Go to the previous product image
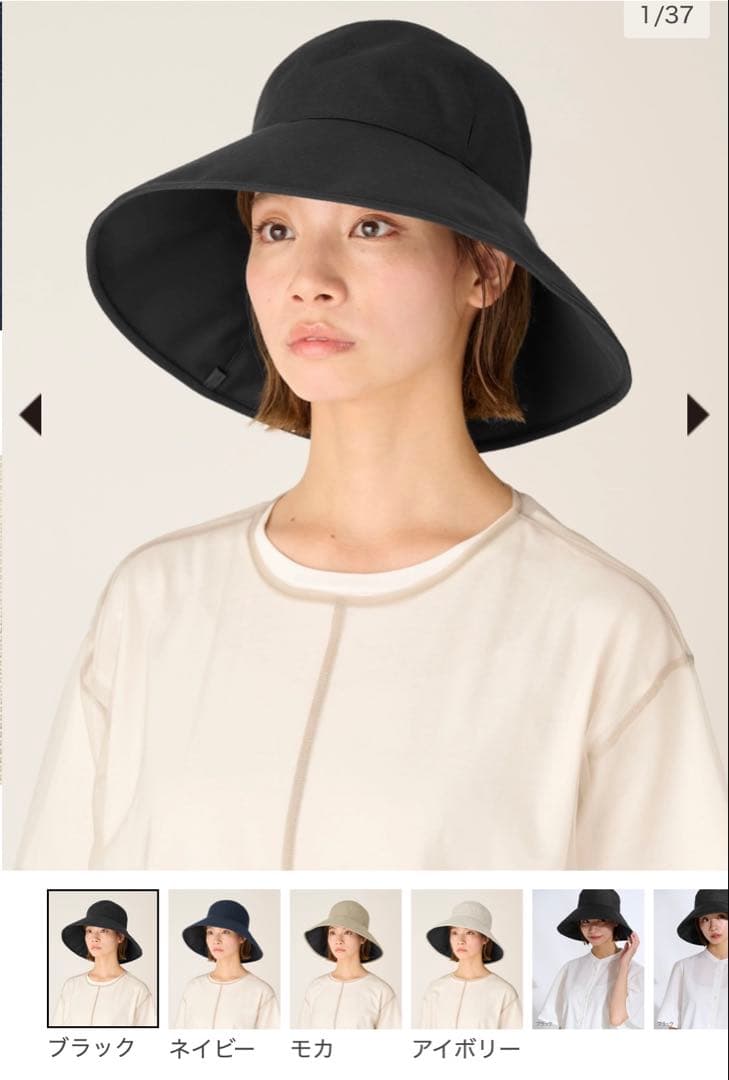Screen dimensions: 729x1080 (x=31, y=414)
